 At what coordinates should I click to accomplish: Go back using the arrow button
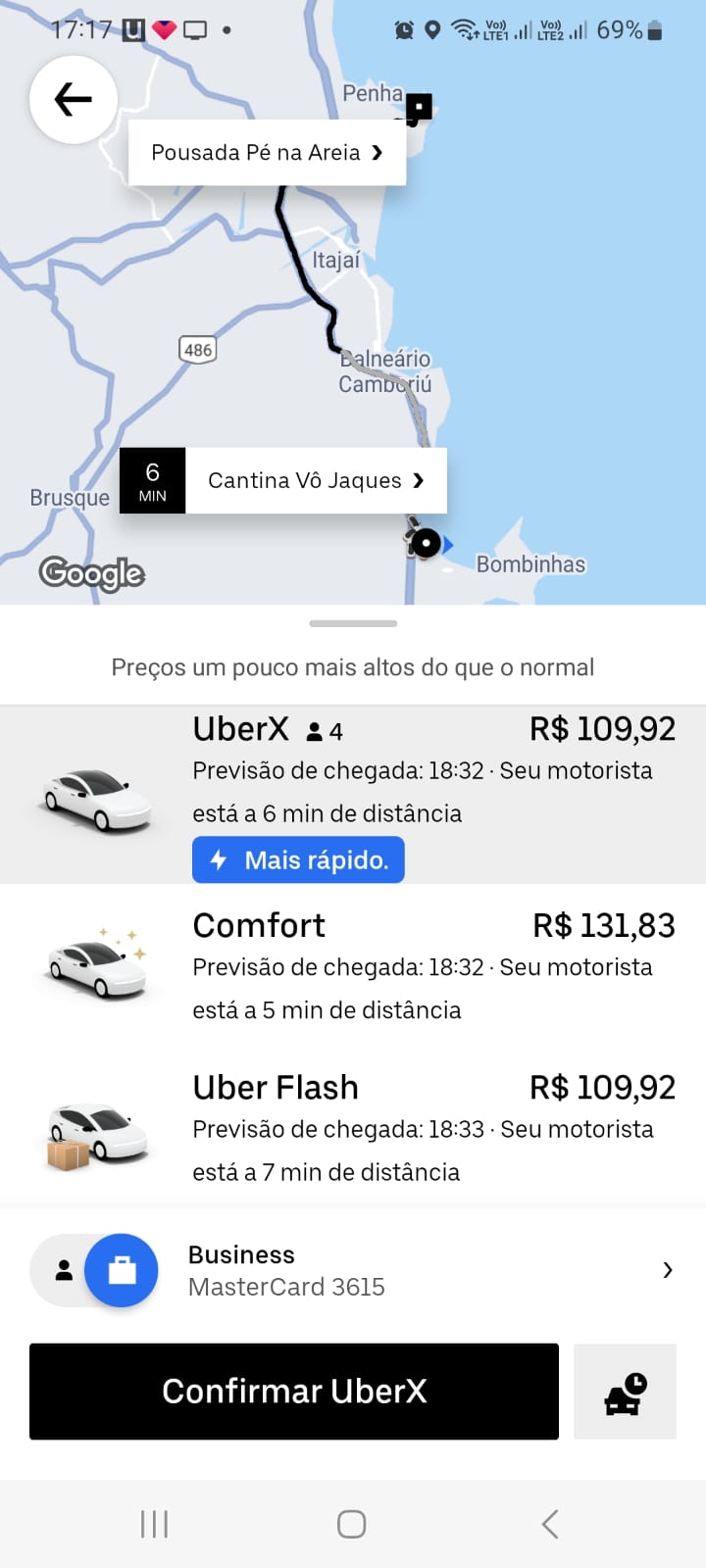tap(74, 100)
